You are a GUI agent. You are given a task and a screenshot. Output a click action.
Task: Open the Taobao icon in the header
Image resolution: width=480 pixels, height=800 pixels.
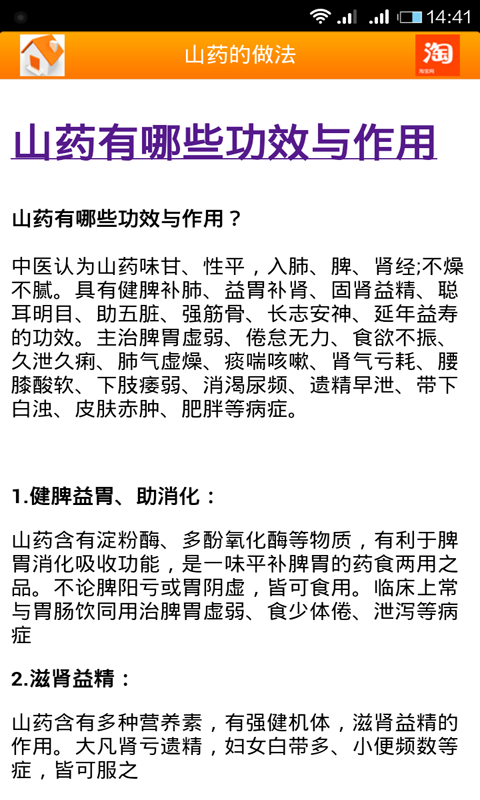(437, 55)
